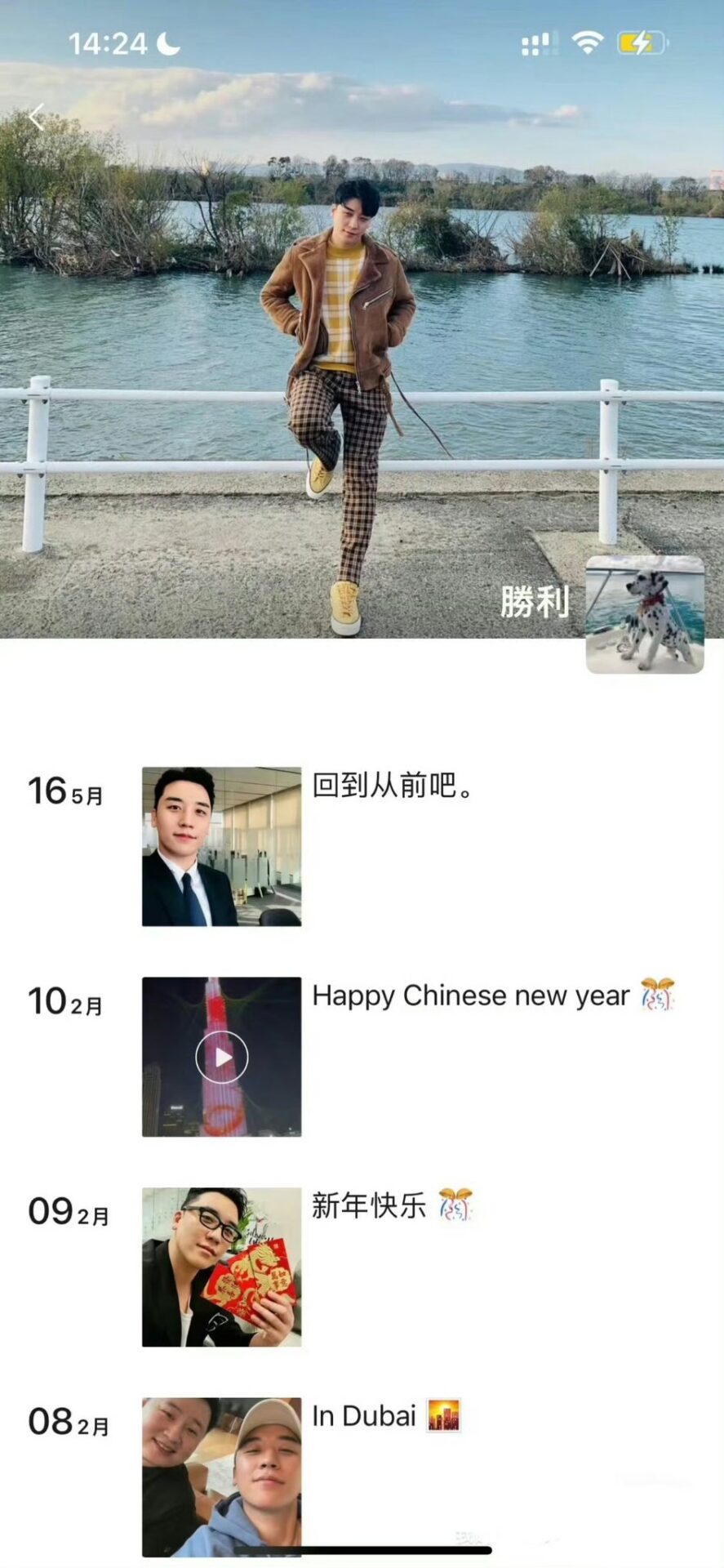Open the 新年快乐 red envelope photo
This screenshot has height=1568, width=724.
coord(221,1267)
